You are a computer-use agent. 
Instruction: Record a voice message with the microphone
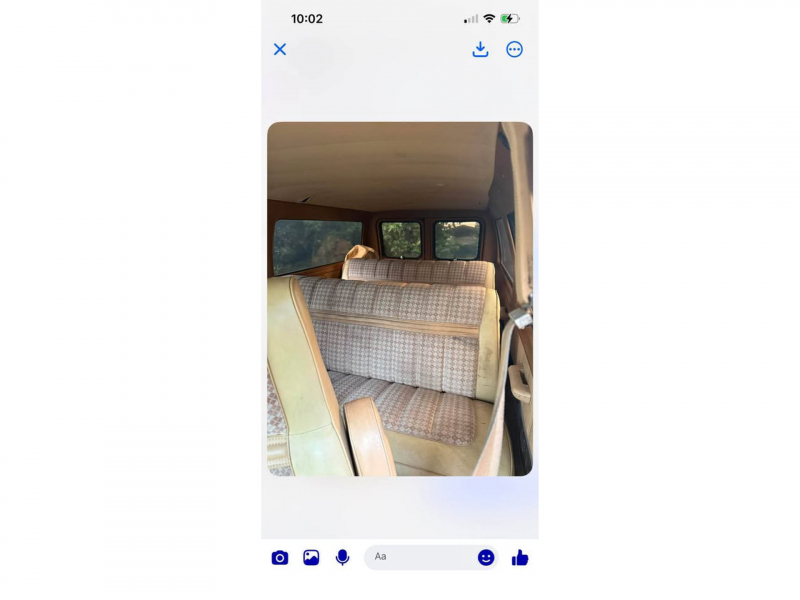(x=342, y=557)
